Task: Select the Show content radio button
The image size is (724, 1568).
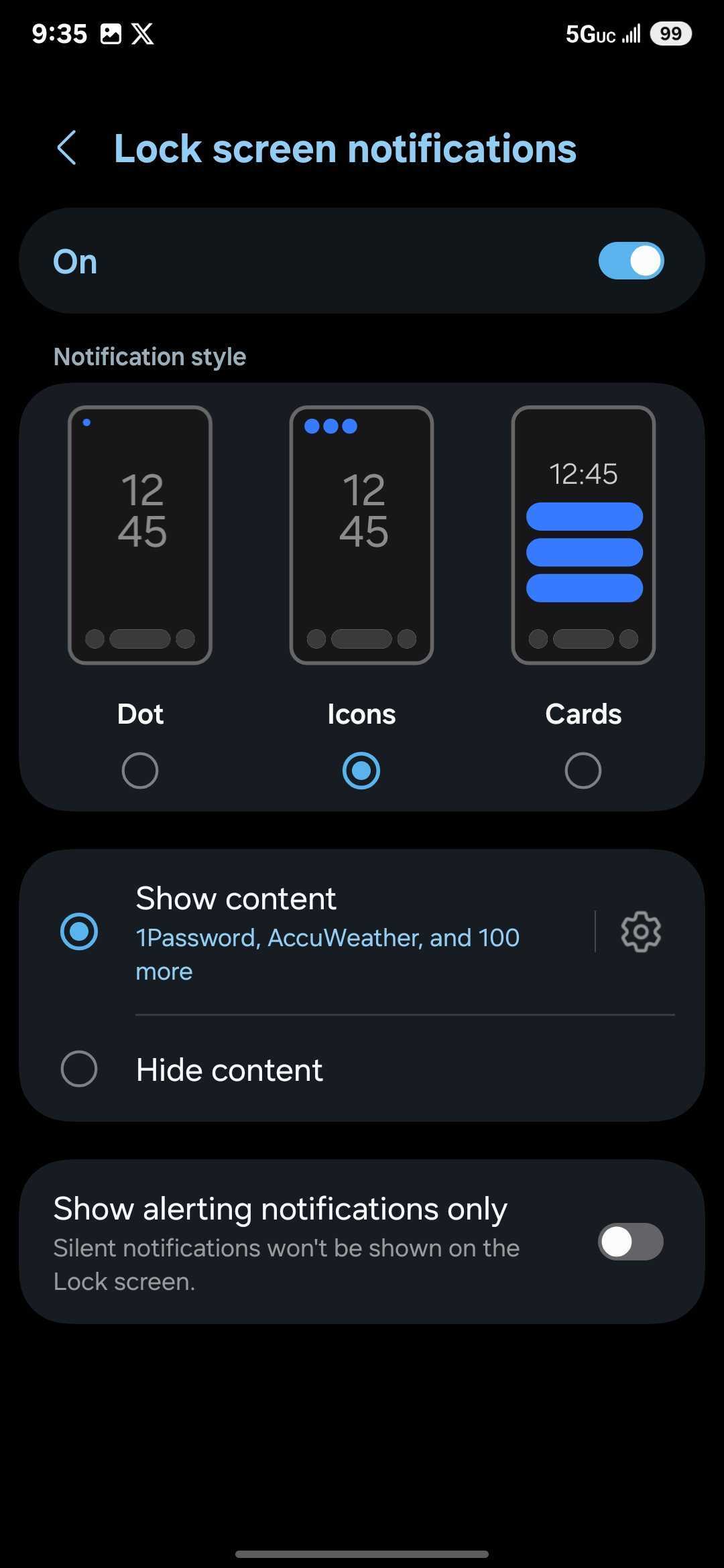Action: [79, 931]
